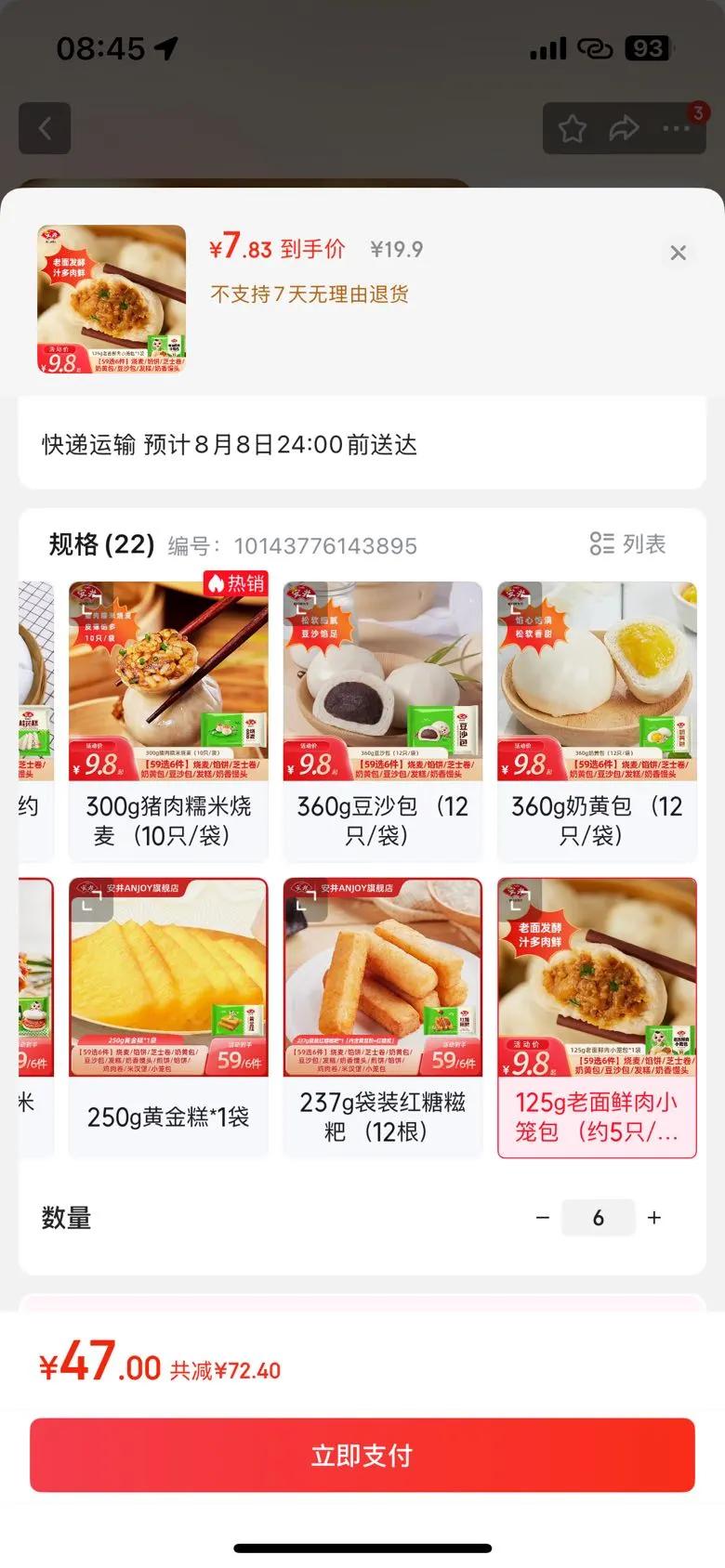Choose 237g袋装红糖糍粑 option
The image size is (725, 1568).
(382, 1017)
